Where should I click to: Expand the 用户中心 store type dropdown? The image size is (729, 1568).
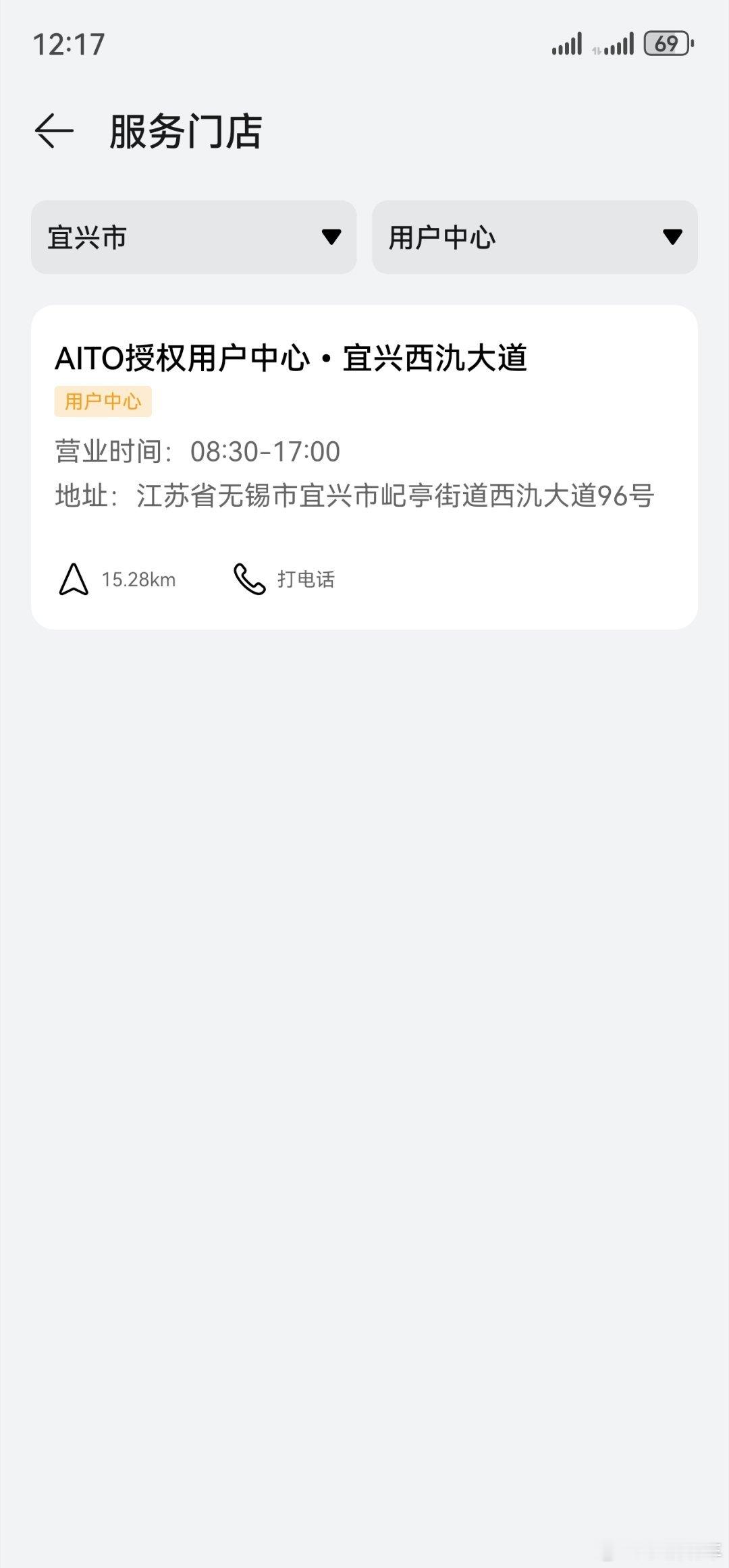click(535, 237)
